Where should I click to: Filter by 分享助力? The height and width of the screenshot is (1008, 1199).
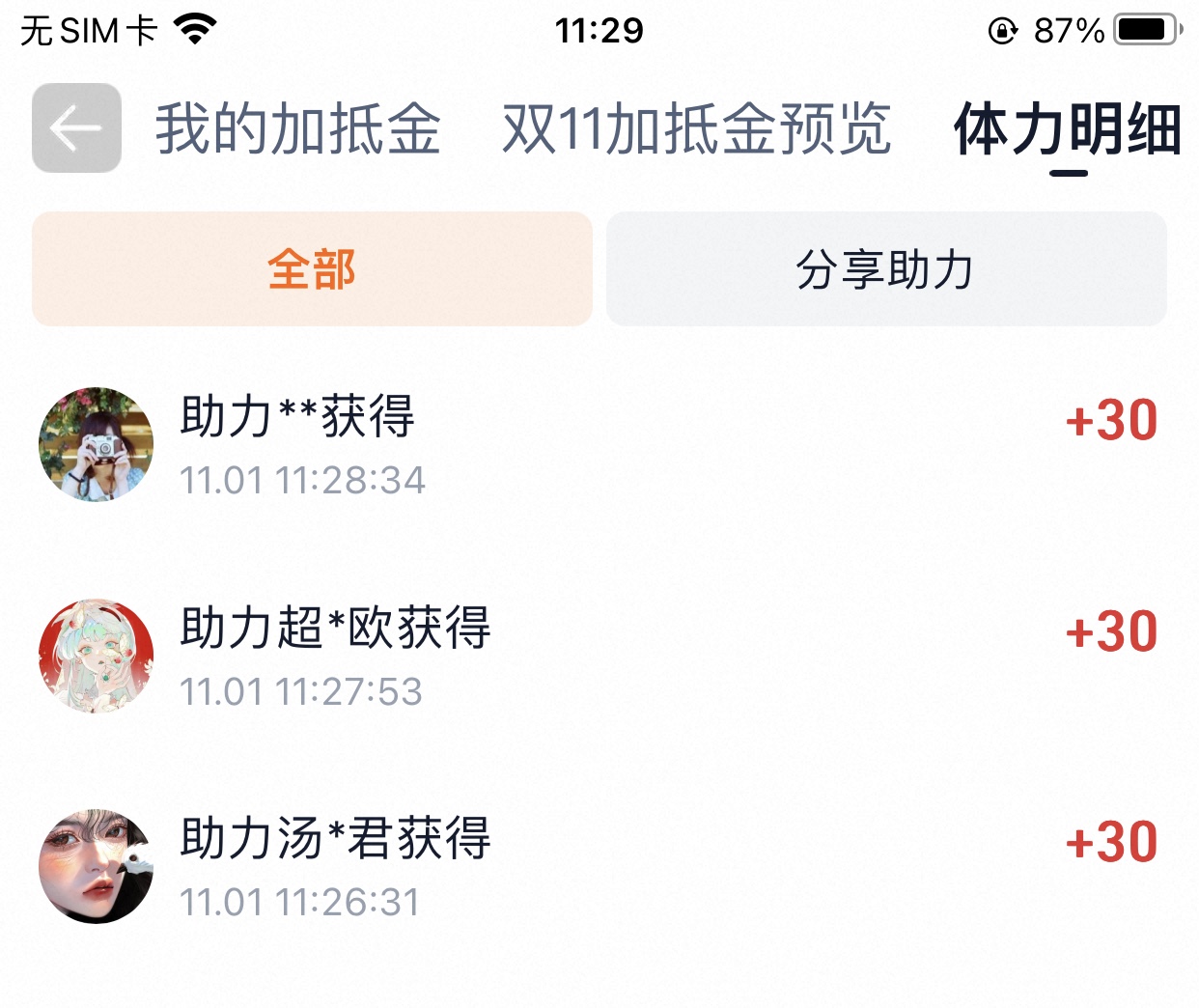point(885,268)
